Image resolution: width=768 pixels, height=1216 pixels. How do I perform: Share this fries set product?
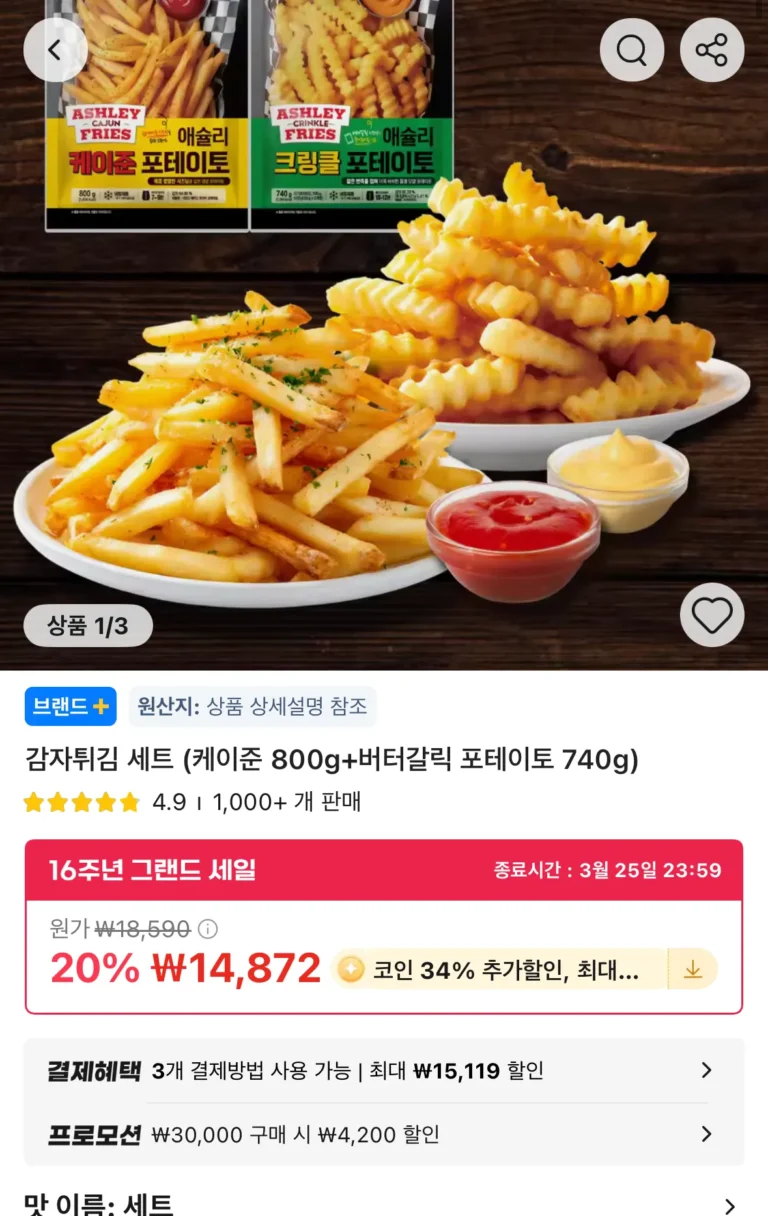pos(711,50)
